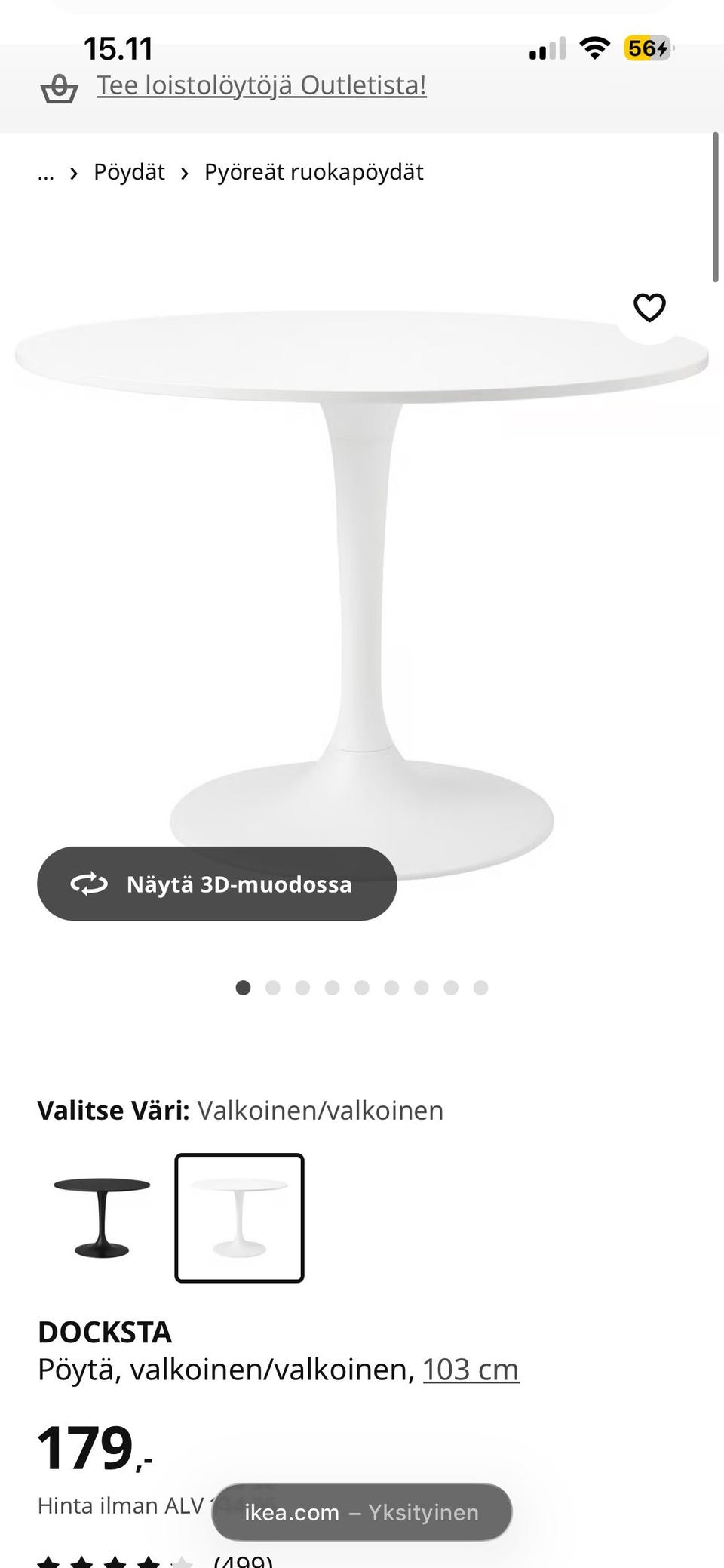724x1568 pixels.
Task: Tap the Wi-Fi icon in the status bar
Action: 595,48
